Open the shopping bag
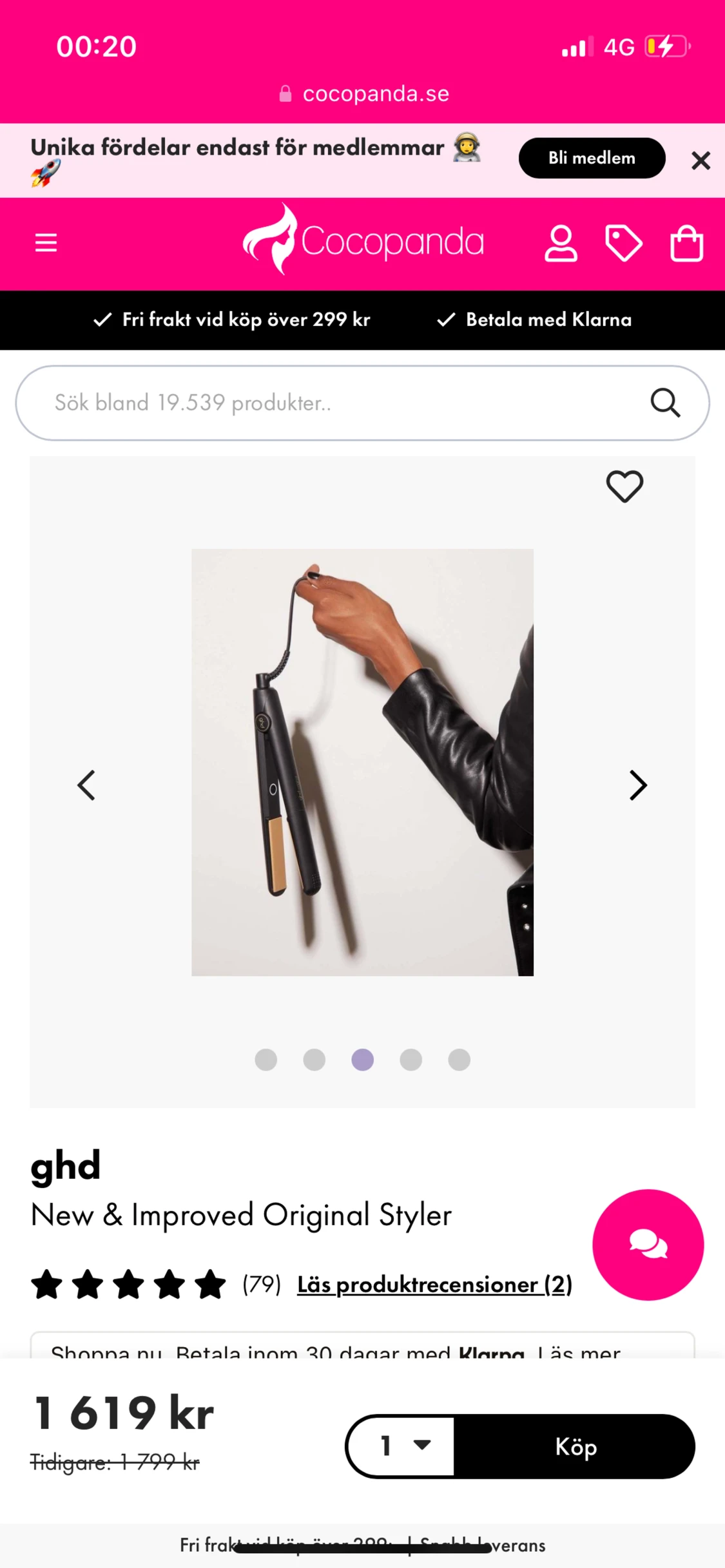 coord(686,243)
